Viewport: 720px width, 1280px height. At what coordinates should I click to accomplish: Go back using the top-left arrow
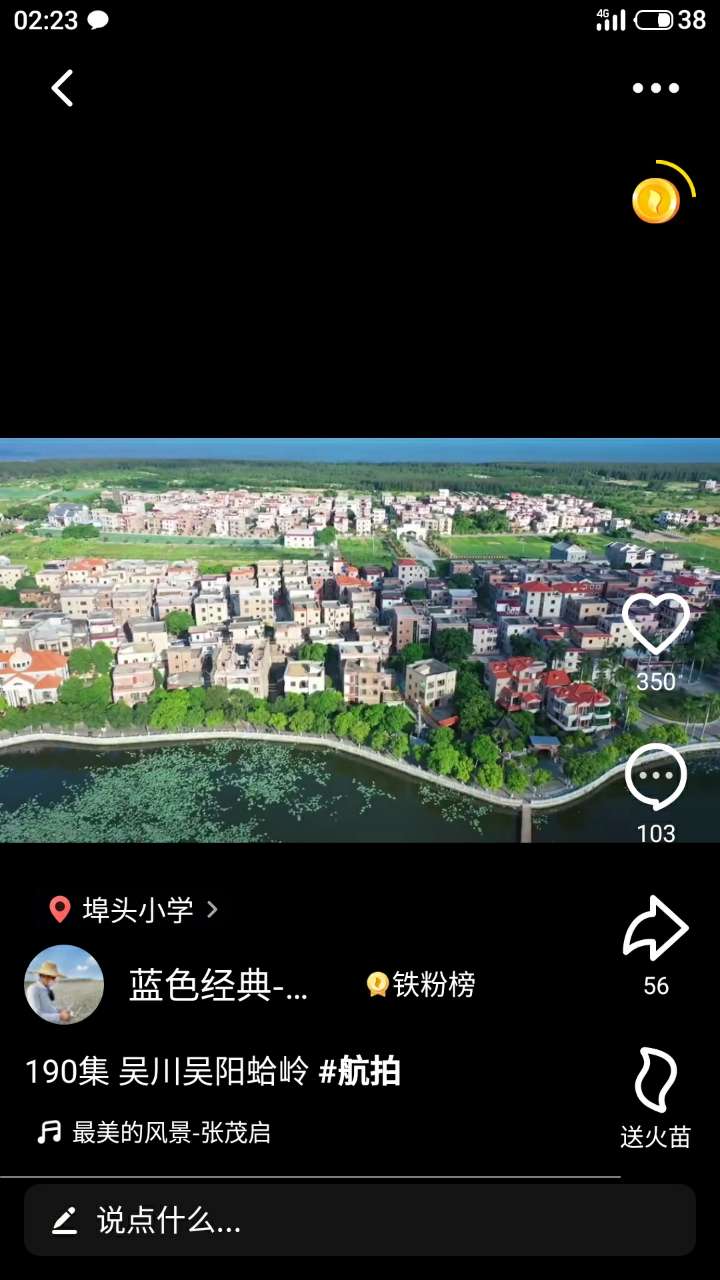point(62,88)
